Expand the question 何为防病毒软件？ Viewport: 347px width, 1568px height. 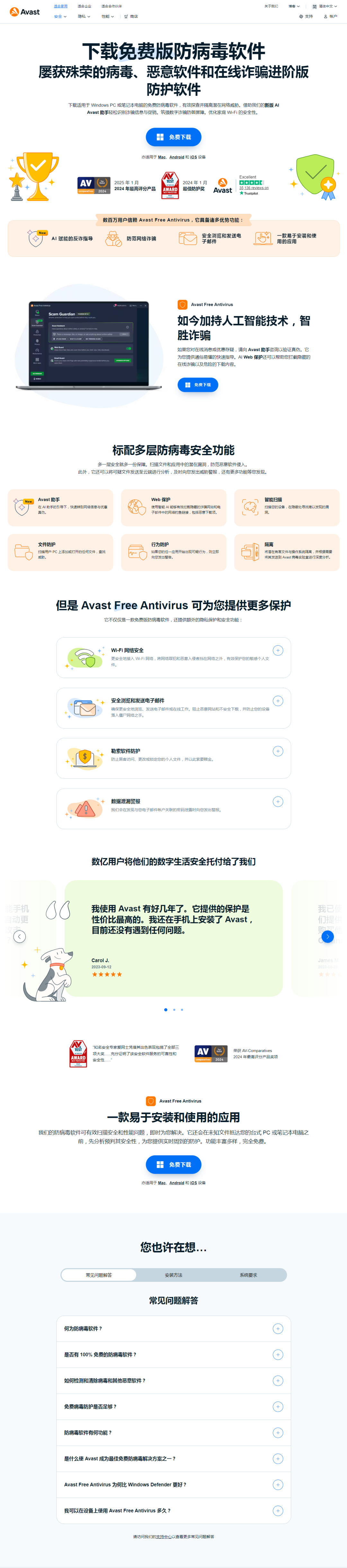(x=278, y=1329)
